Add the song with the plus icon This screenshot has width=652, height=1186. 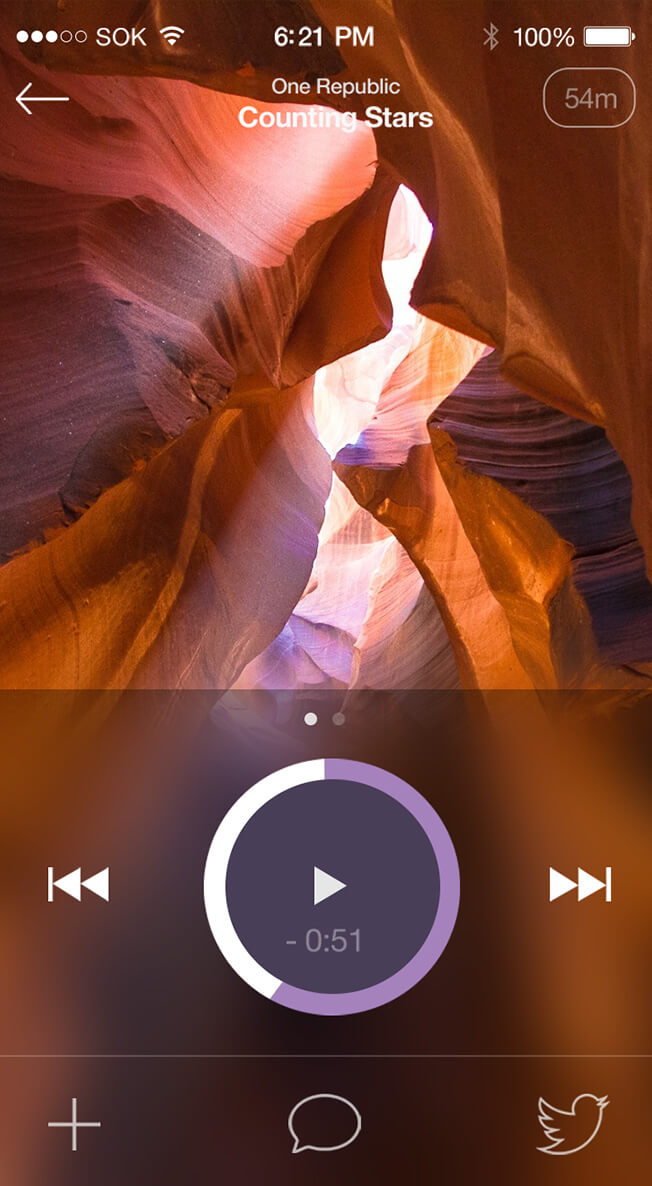pyautogui.click(x=75, y=1124)
